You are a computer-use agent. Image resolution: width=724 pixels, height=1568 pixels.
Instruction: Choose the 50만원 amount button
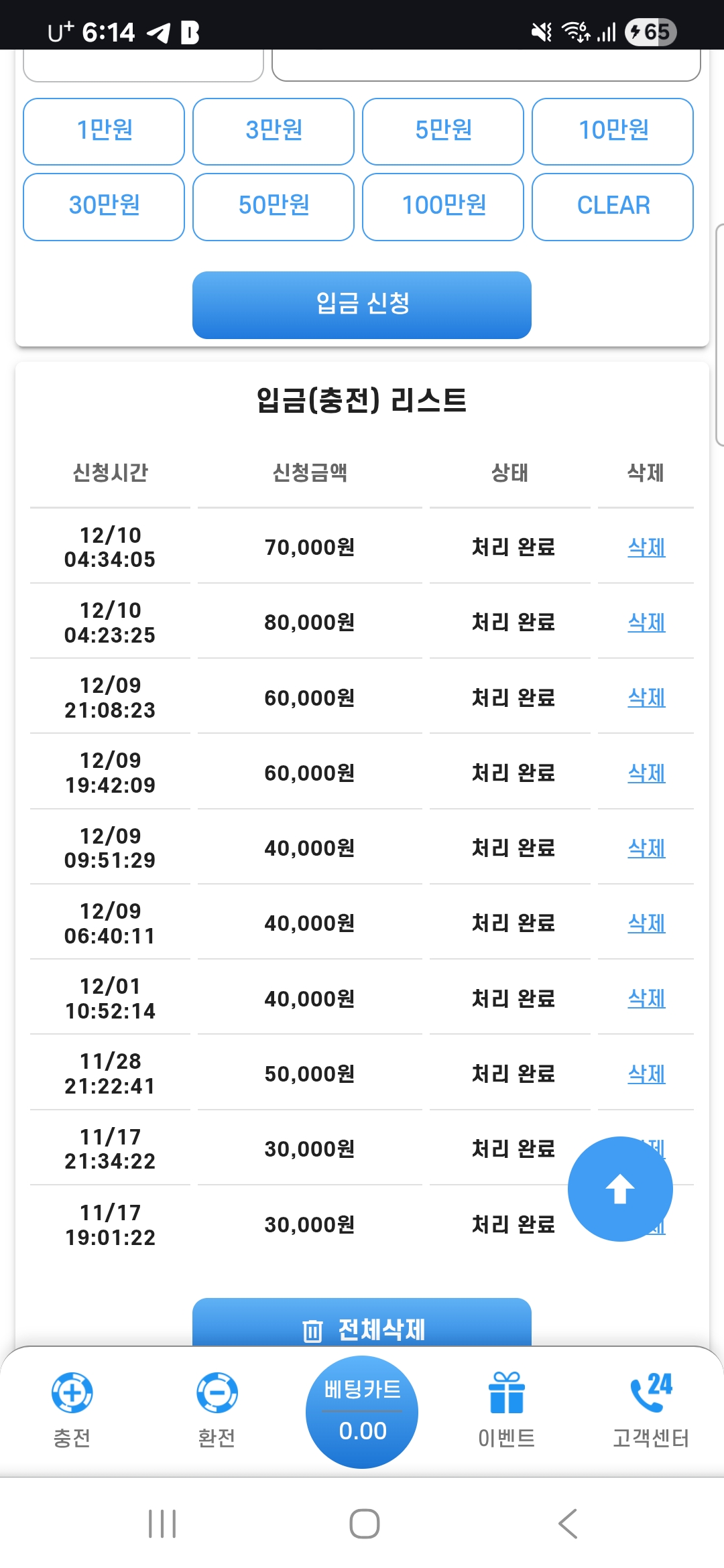click(274, 206)
